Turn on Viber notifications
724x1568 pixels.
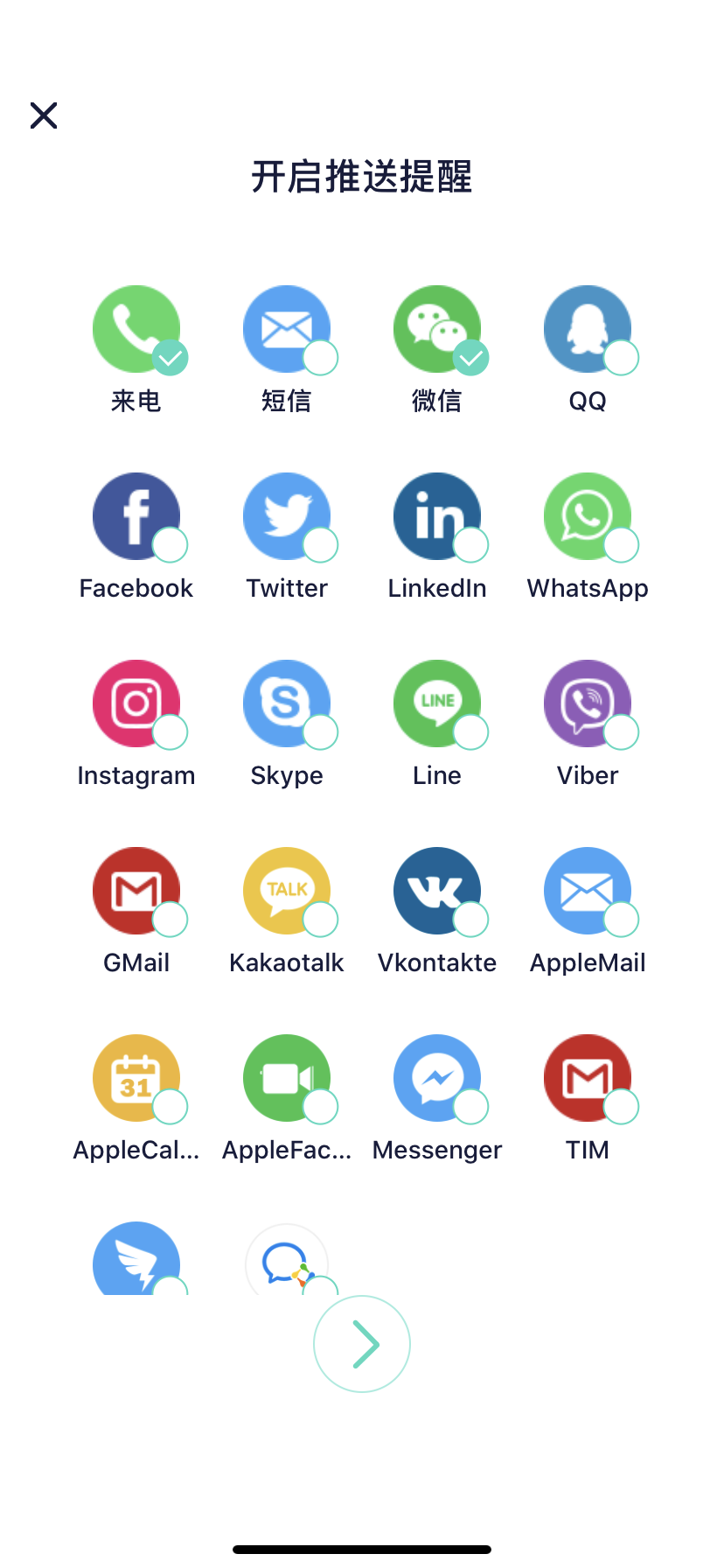click(588, 704)
